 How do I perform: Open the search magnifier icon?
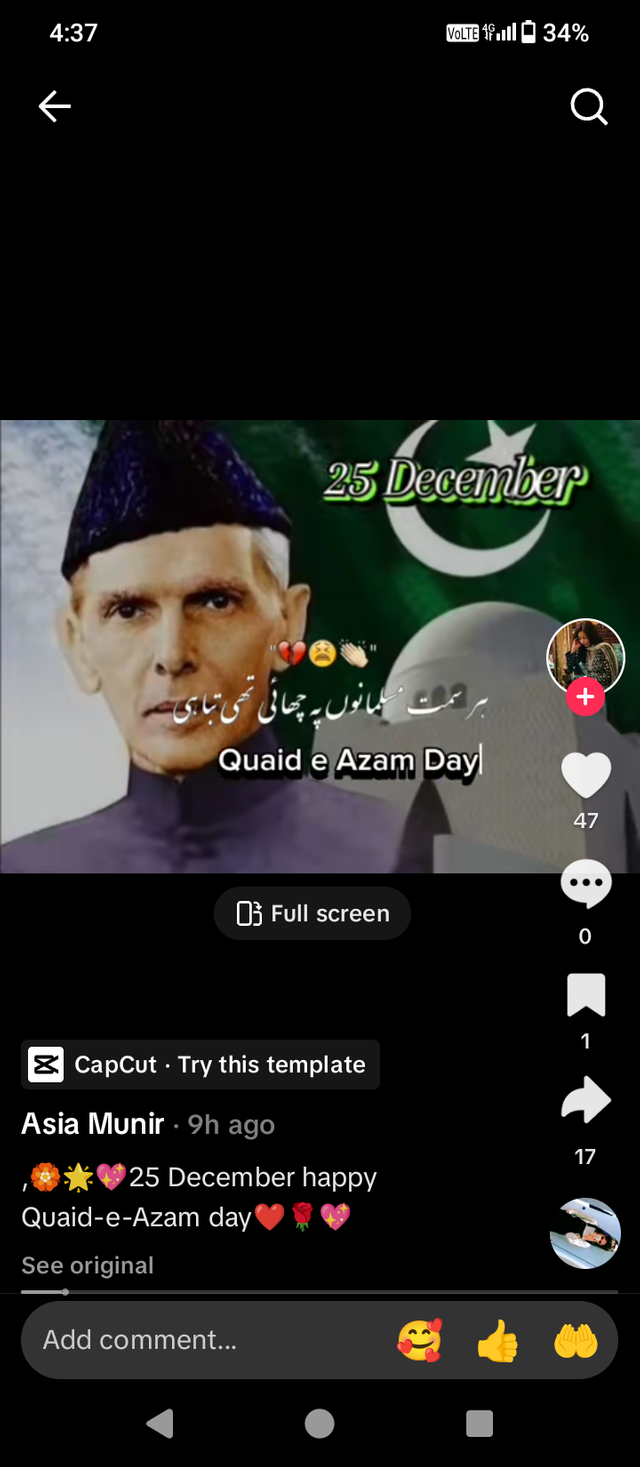click(588, 106)
